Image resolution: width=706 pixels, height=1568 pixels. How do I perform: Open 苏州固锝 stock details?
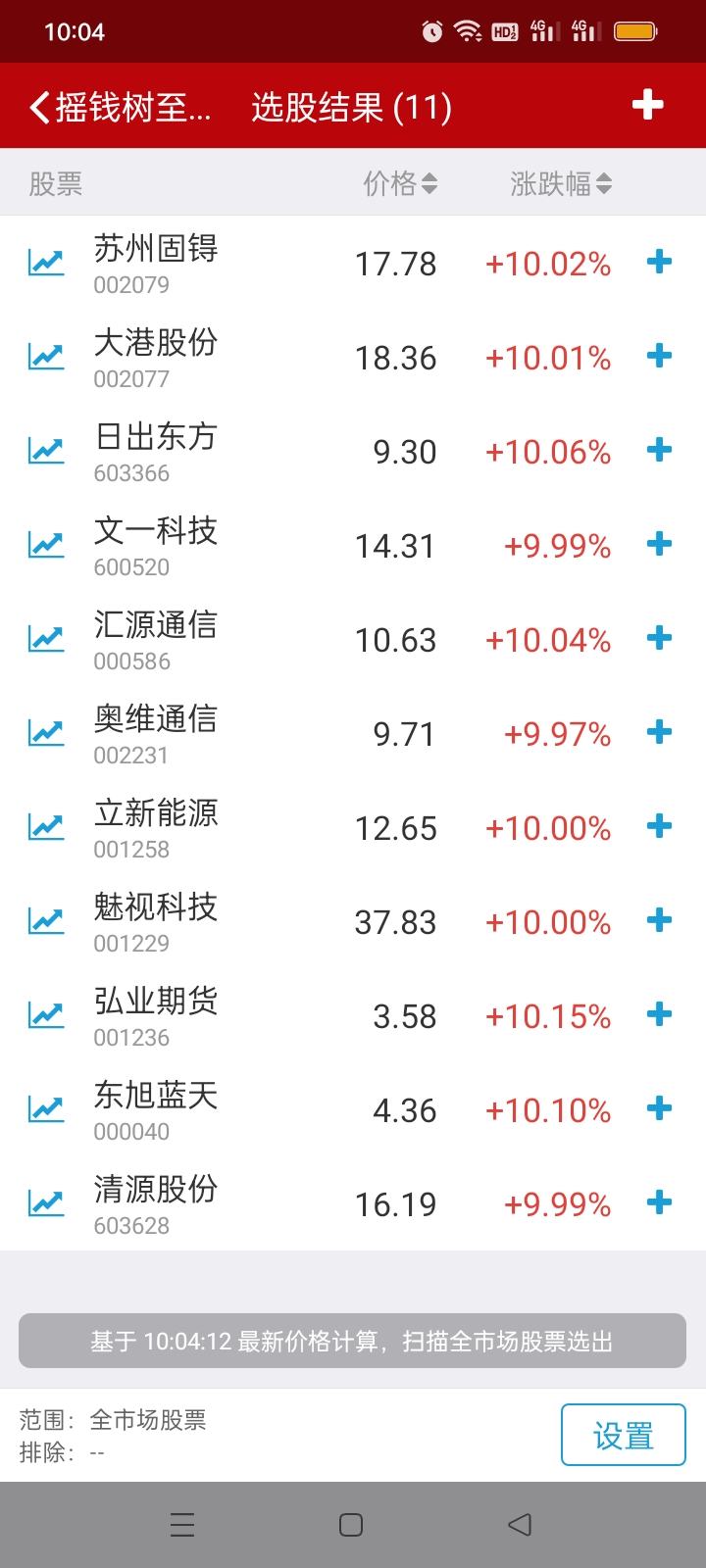353,263
